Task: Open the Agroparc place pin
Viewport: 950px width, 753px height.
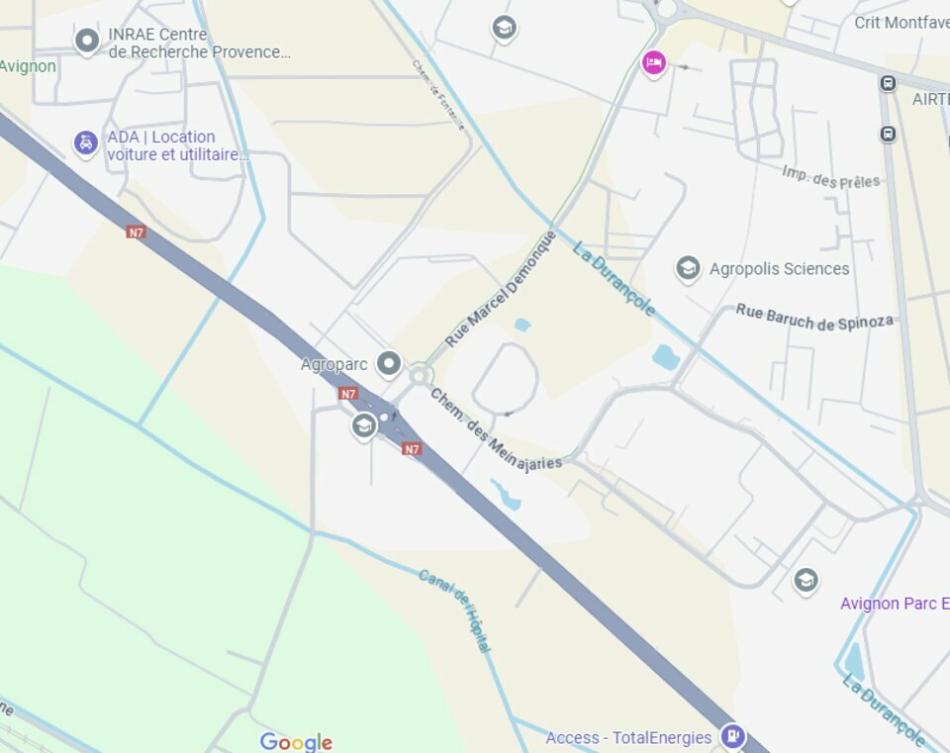Action: tap(388, 364)
